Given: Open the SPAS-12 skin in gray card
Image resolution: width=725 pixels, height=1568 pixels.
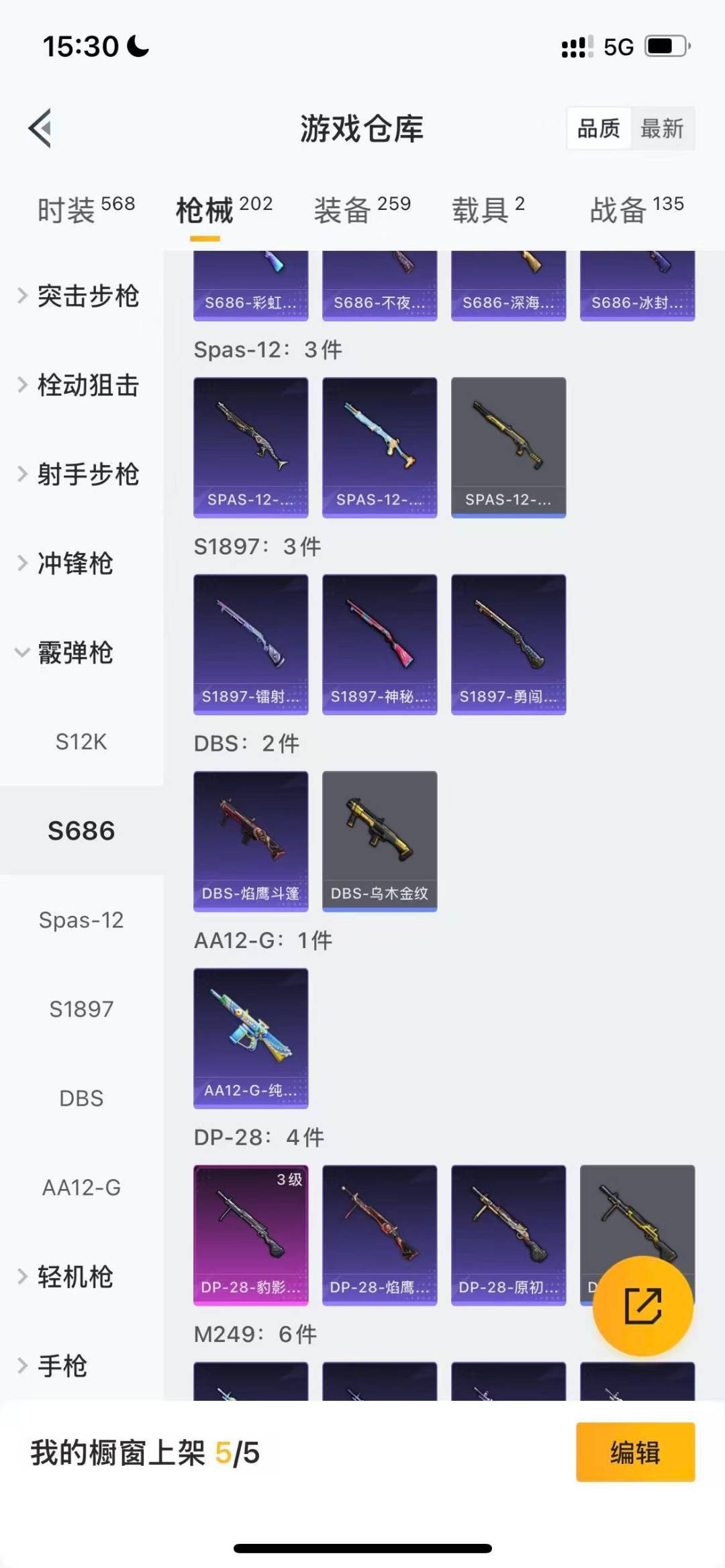Looking at the screenshot, I should pyautogui.click(x=508, y=446).
